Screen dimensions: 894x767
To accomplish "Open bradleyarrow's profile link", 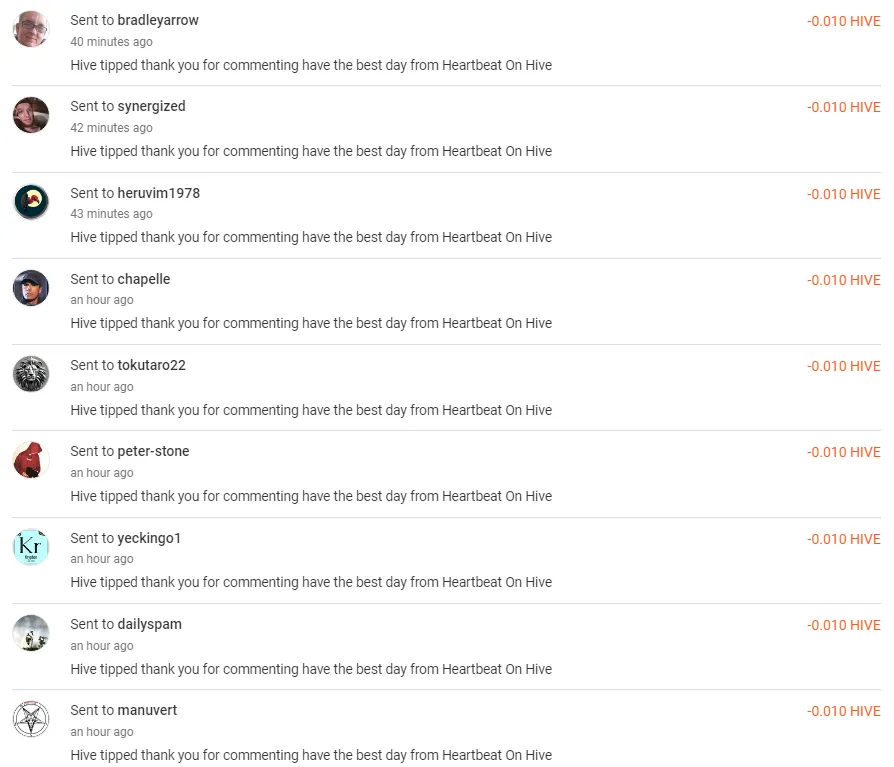I will pyautogui.click(x=158, y=20).
